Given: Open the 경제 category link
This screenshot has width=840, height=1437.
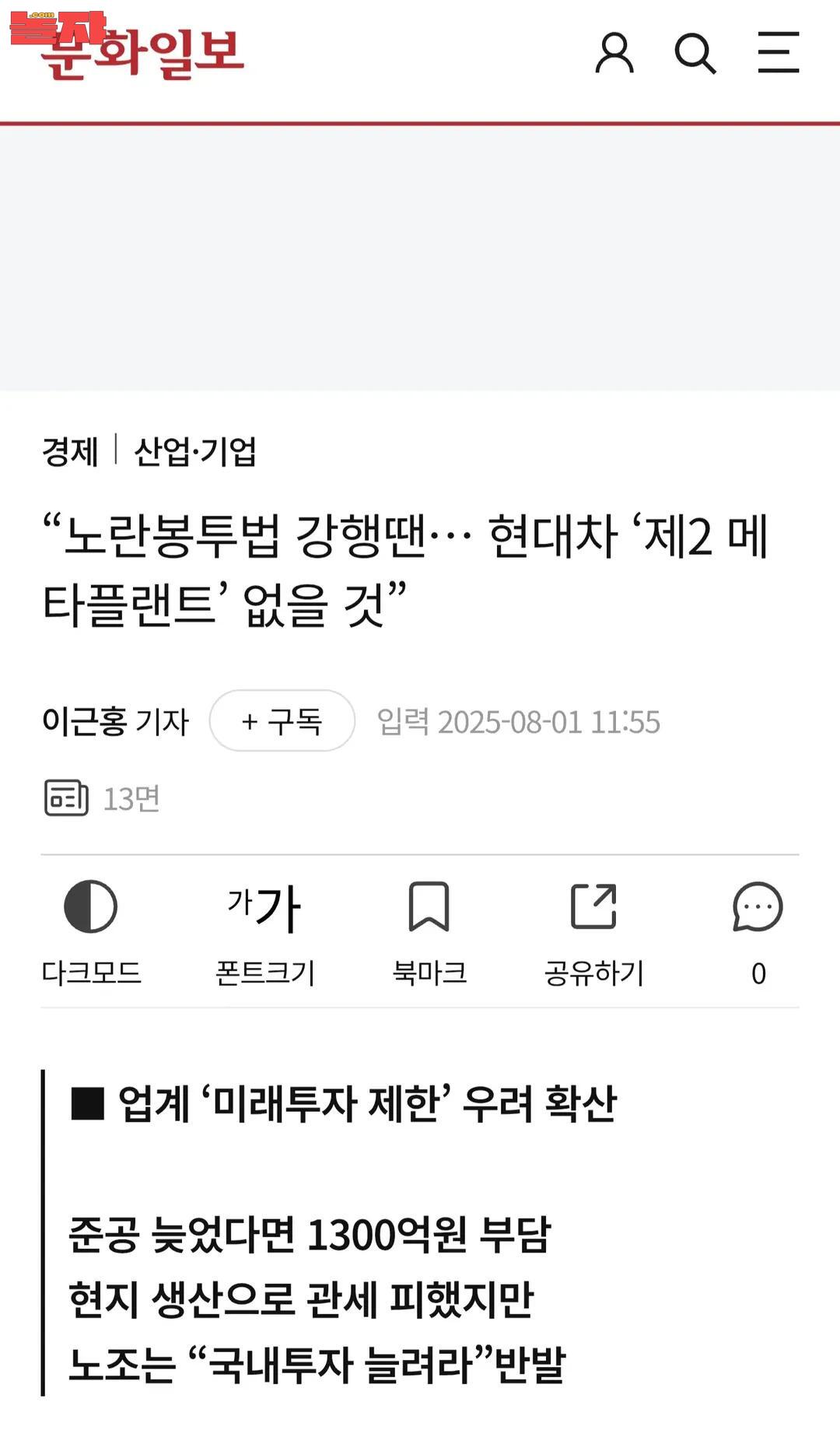Looking at the screenshot, I should (x=70, y=451).
